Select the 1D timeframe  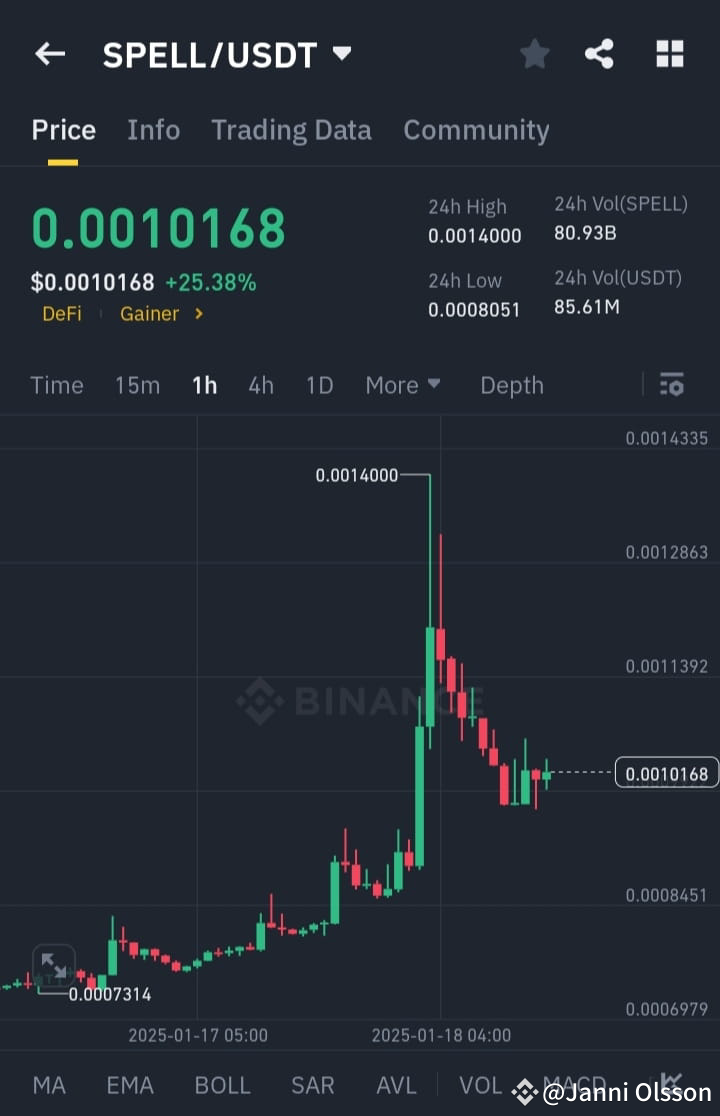coord(318,385)
